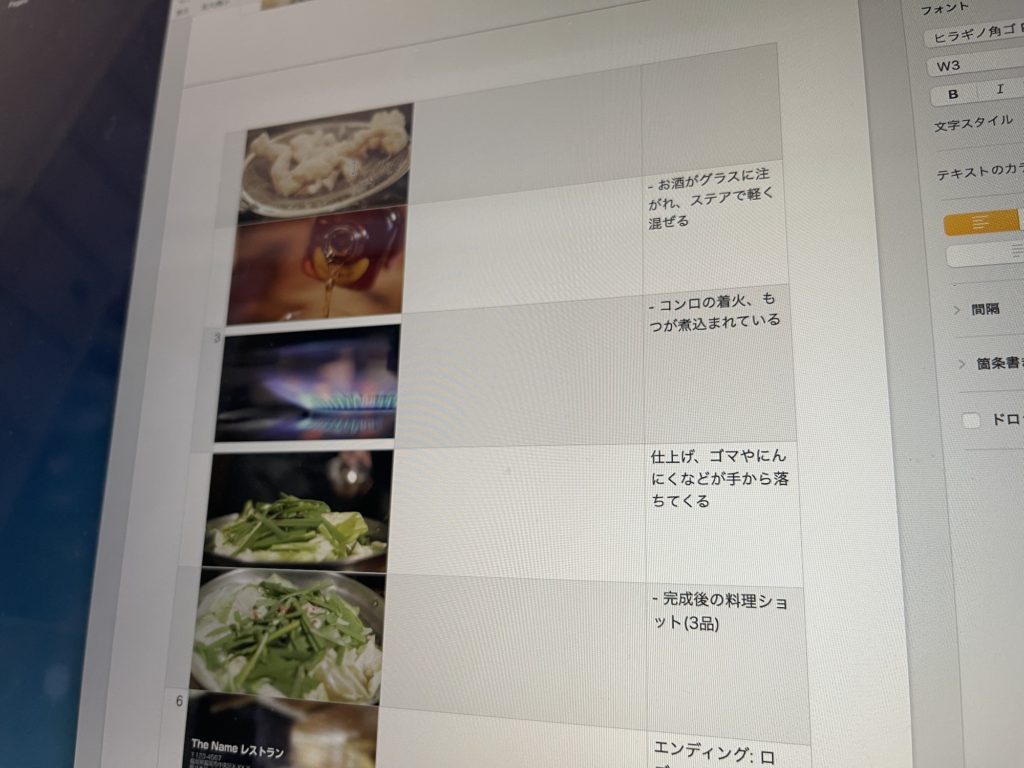Toggle italic text formatting

click(1000, 90)
